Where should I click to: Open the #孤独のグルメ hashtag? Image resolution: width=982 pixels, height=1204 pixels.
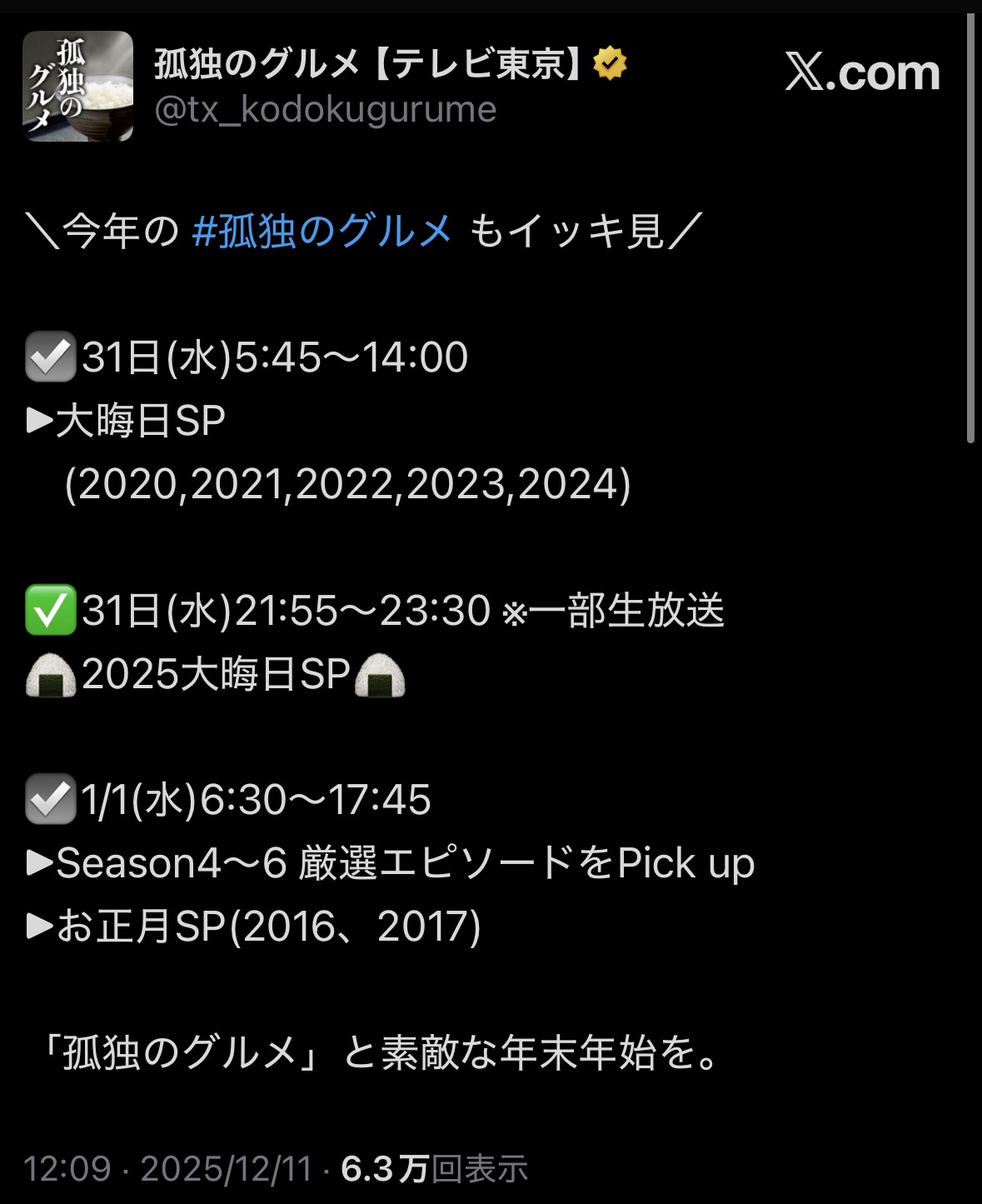coord(322,231)
